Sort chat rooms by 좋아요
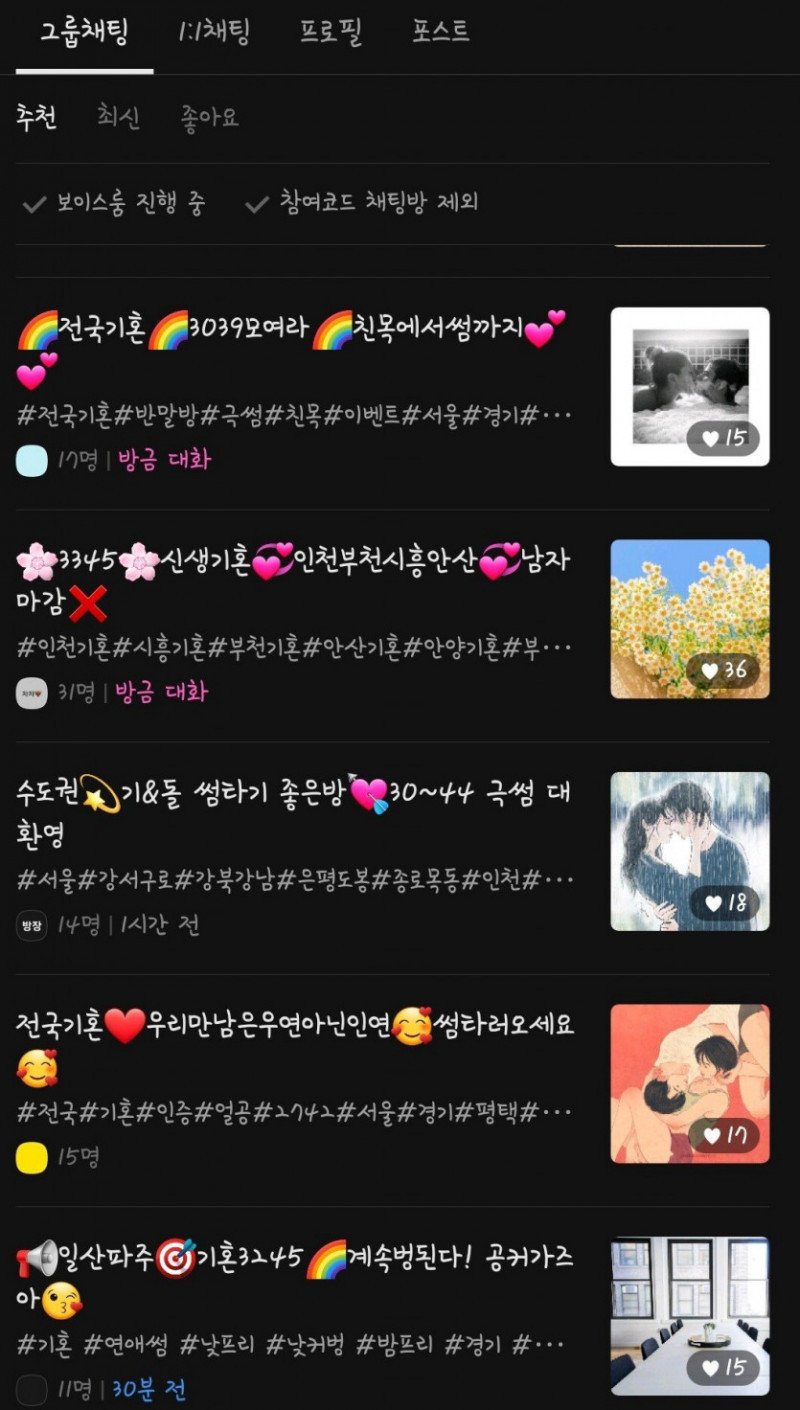Screen dimensions: 800x1410 [x=209, y=118]
